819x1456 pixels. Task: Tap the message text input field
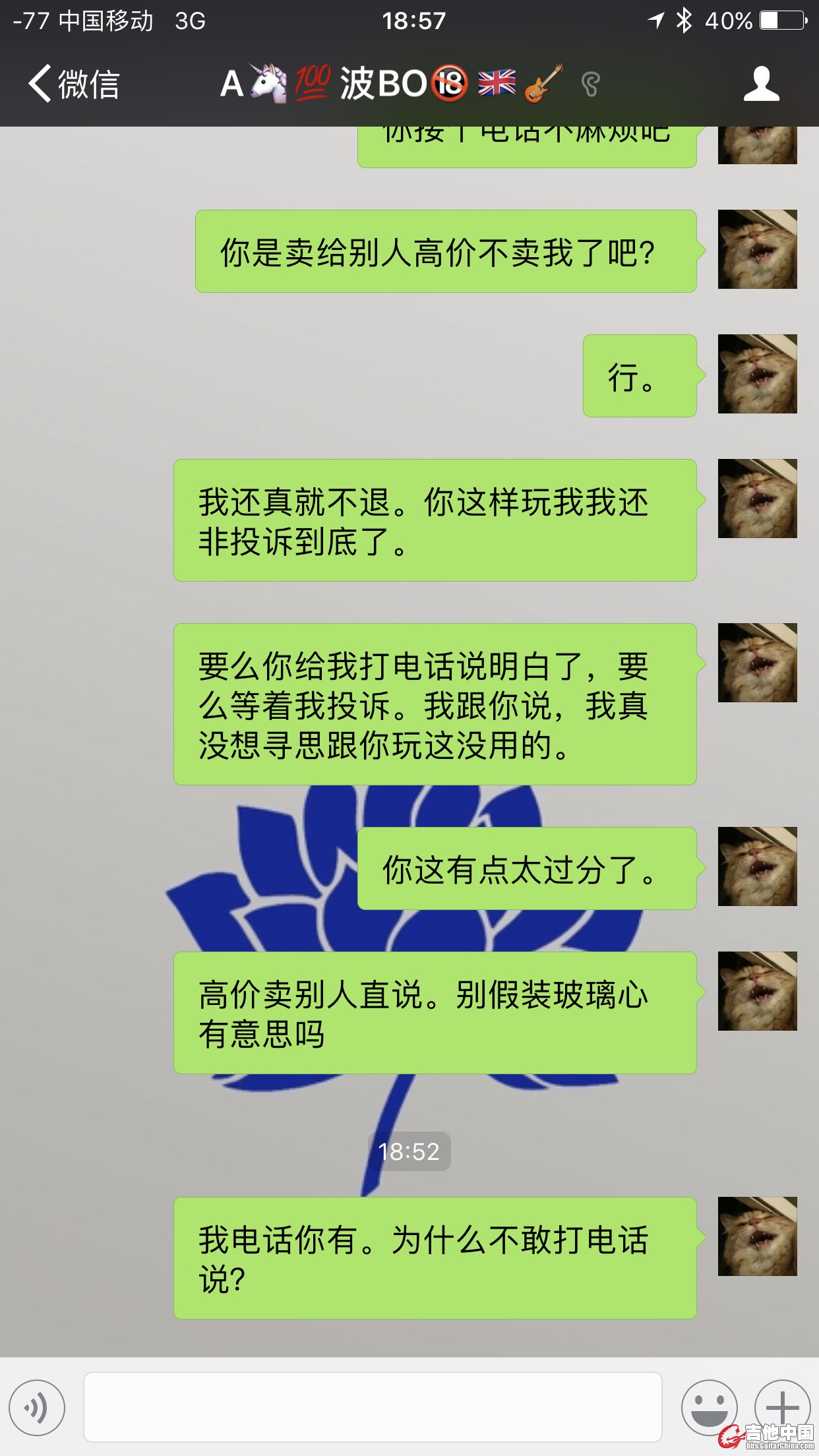pos(373,1407)
